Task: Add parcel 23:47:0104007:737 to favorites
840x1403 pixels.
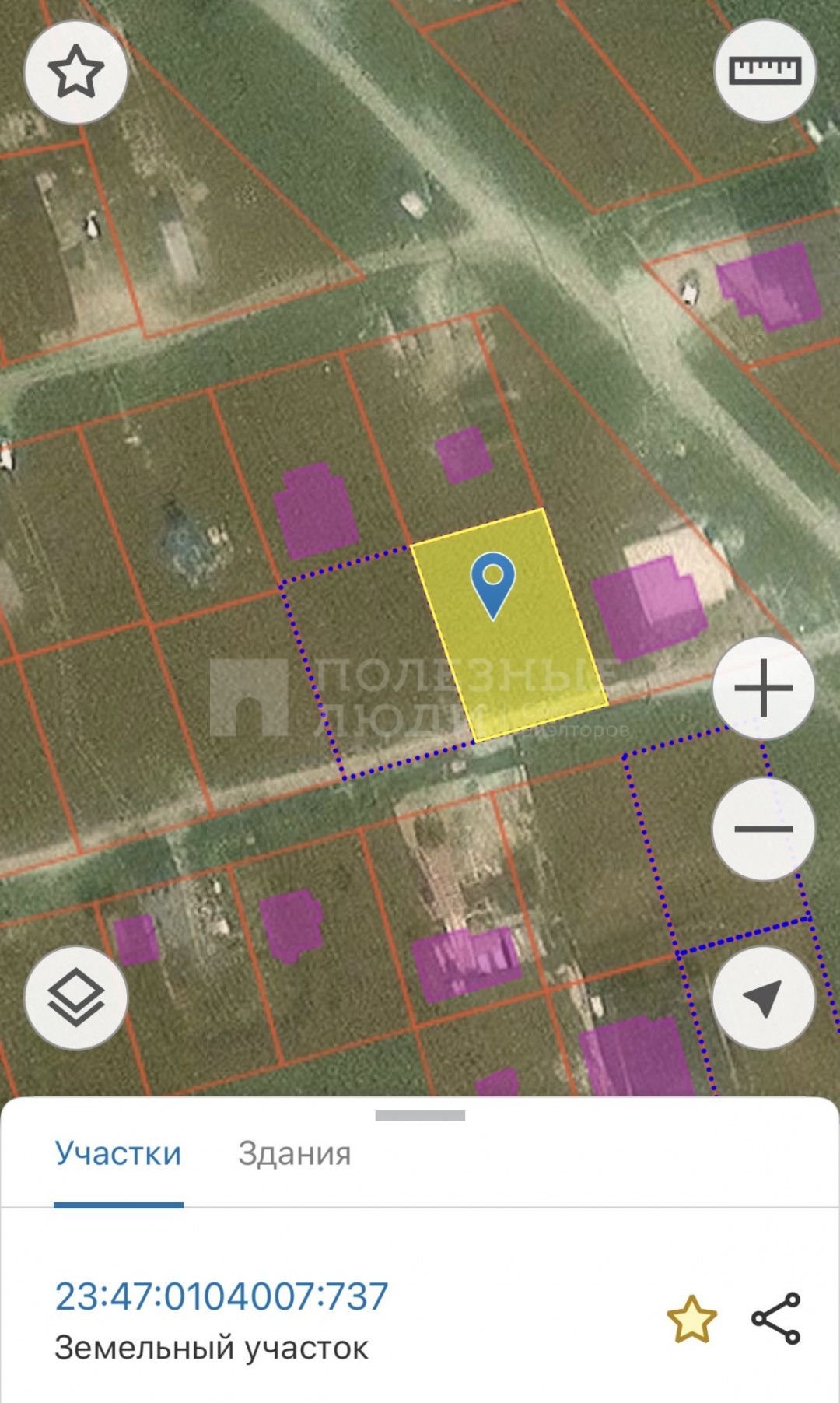Action: point(691,1319)
